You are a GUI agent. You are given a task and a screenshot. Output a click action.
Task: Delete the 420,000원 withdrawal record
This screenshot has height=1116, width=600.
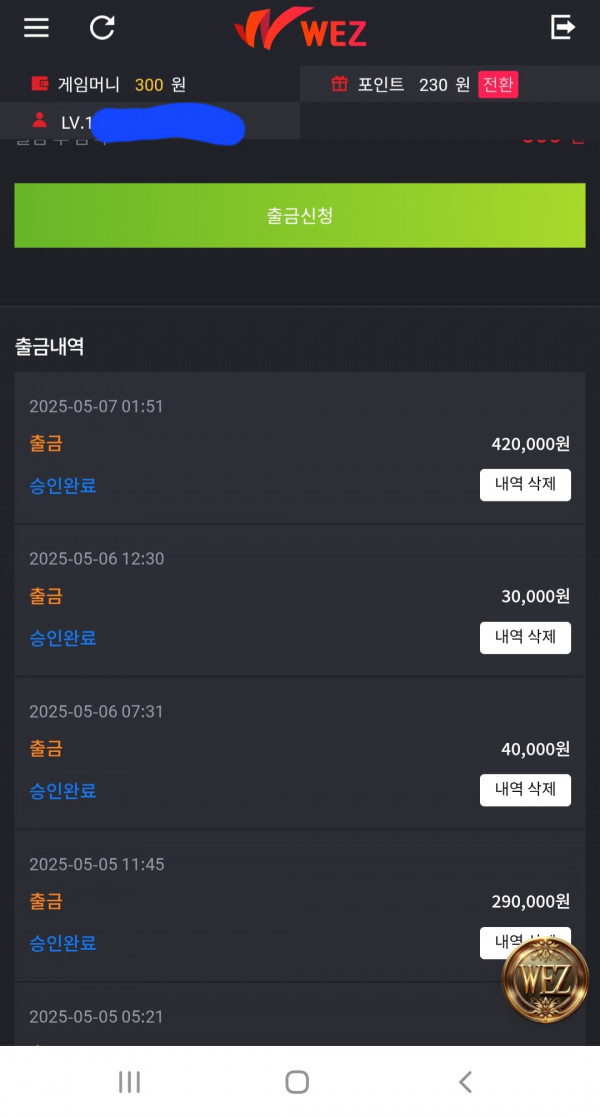pos(525,485)
